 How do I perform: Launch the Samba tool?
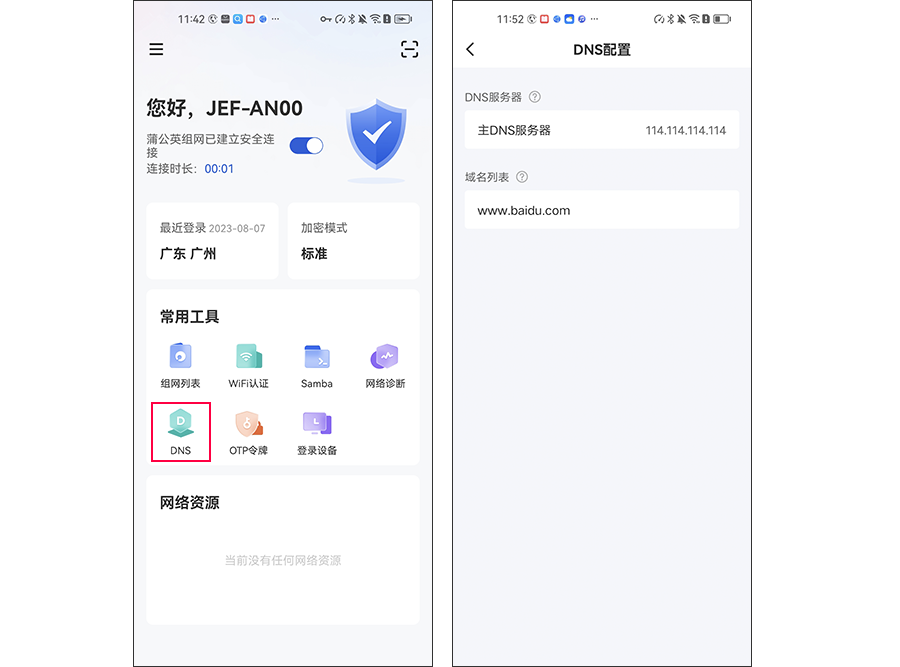[317, 364]
